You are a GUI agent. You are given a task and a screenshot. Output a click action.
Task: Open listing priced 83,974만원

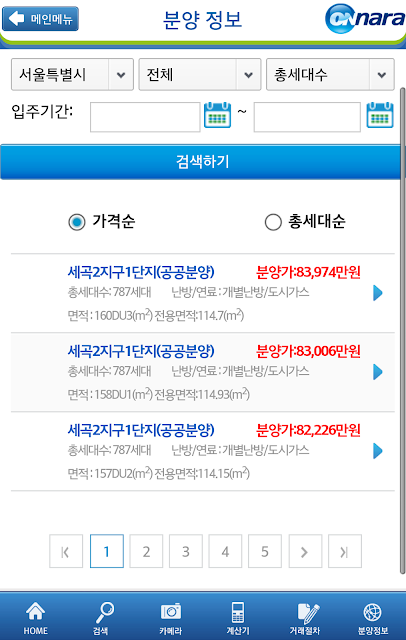[203, 293]
